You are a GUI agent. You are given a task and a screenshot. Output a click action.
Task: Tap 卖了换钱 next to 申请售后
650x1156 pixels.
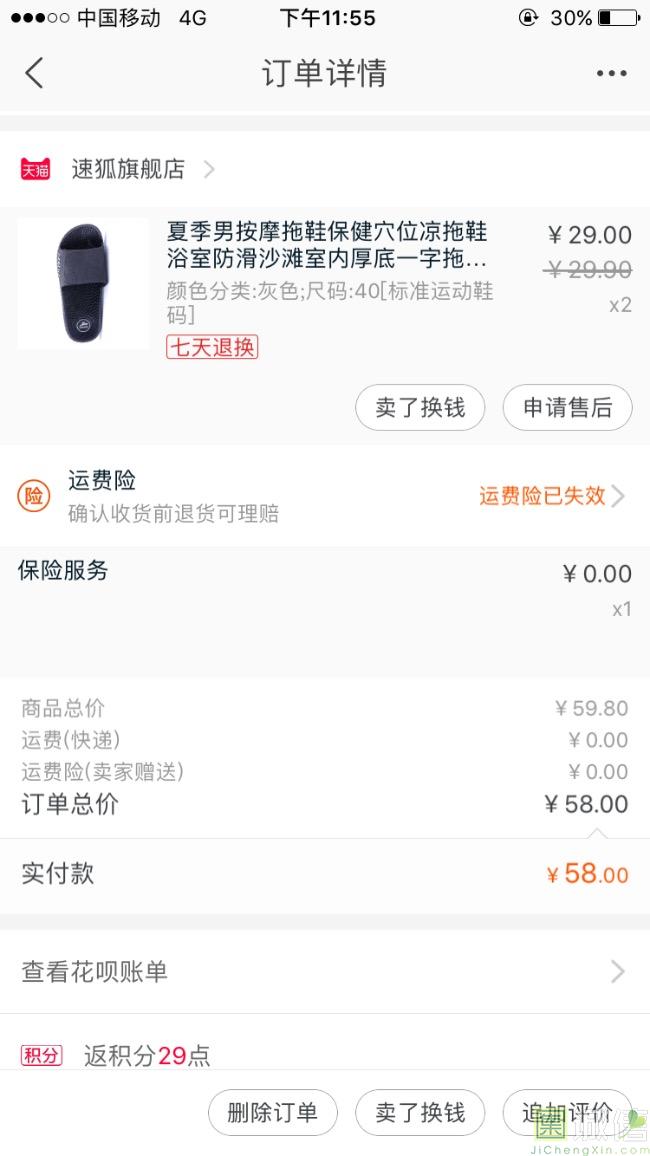(420, 408)
